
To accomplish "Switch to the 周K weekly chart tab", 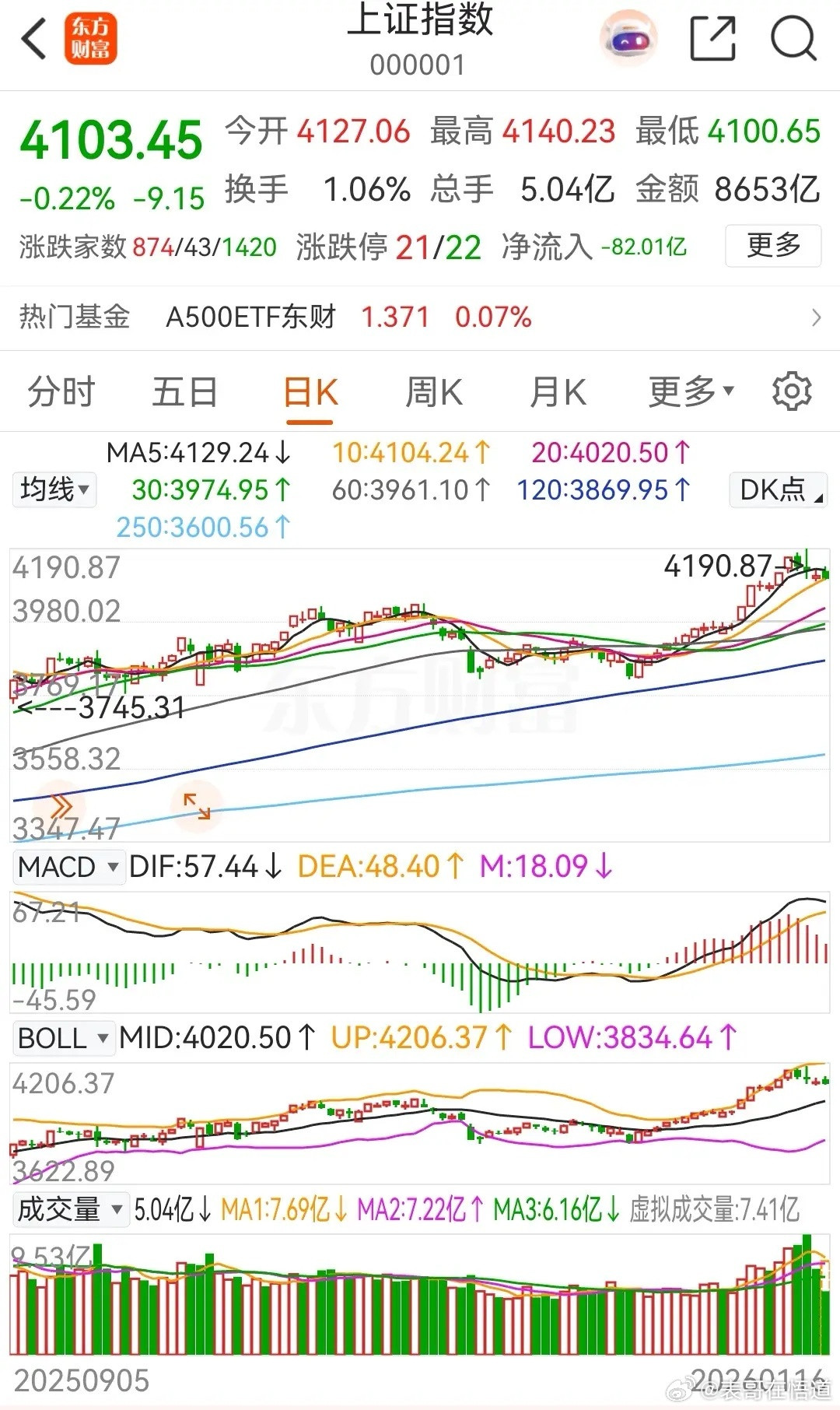I will click(432, 391).
